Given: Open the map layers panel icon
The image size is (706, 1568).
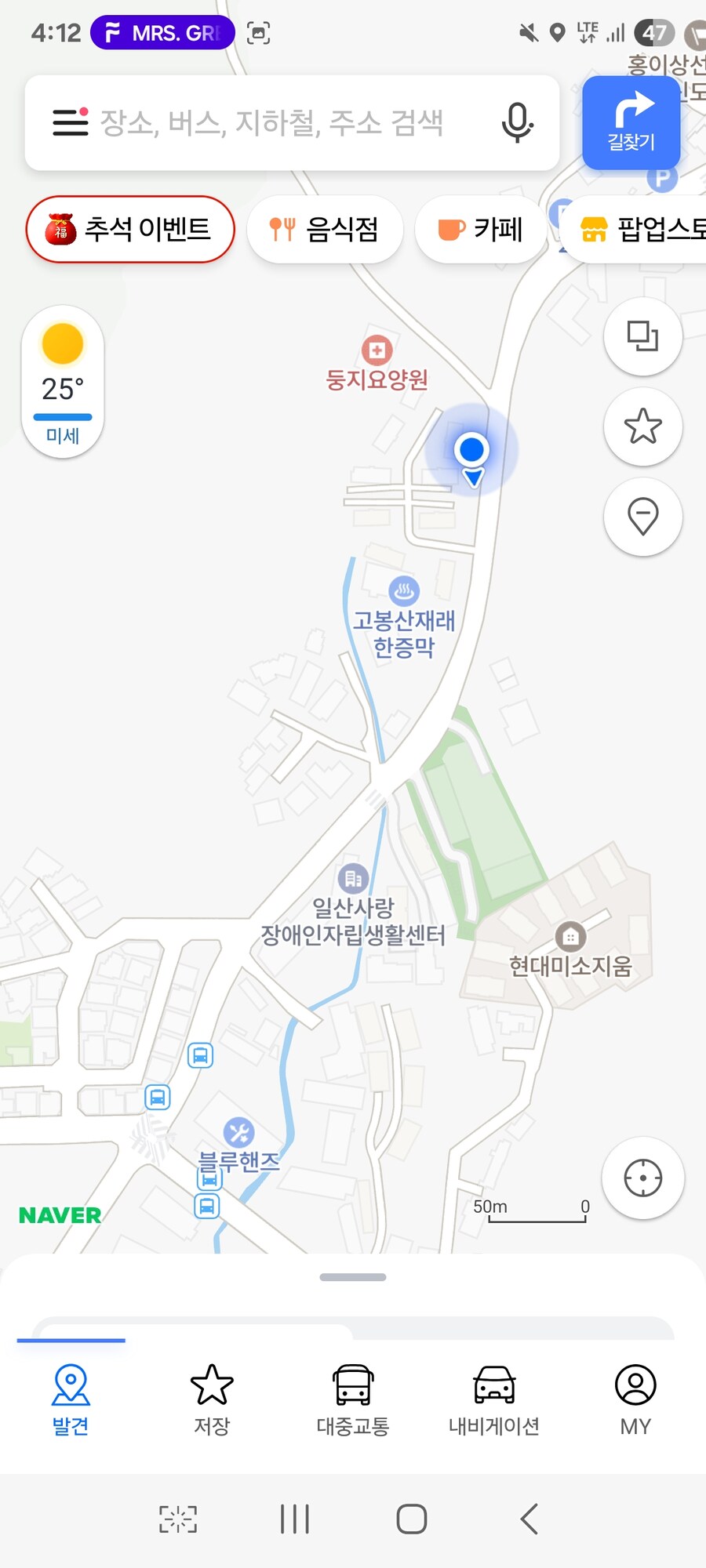Looking at the screenshot, I should (x=642, y=336).
